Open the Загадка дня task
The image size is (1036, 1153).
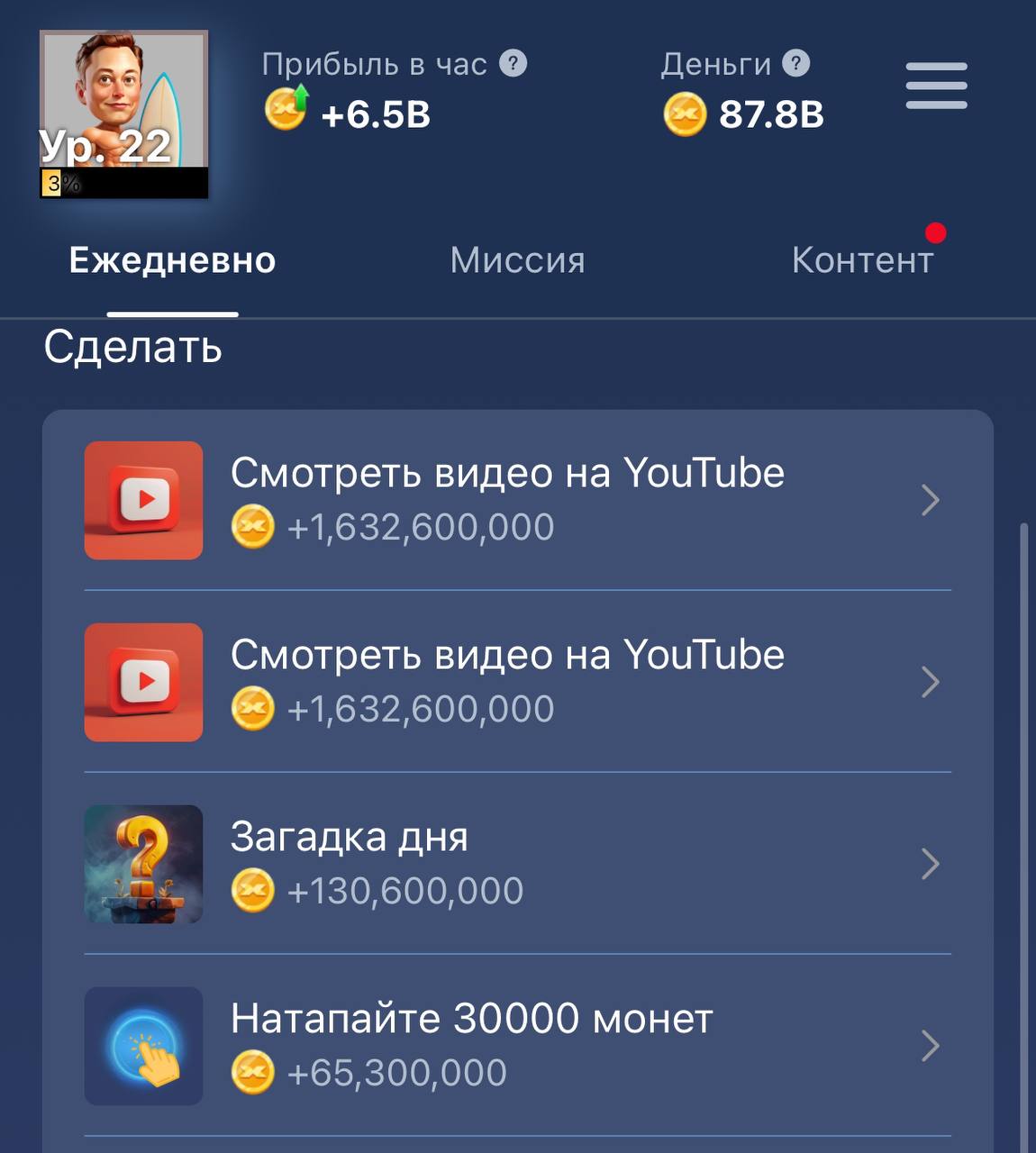(517, 863)
